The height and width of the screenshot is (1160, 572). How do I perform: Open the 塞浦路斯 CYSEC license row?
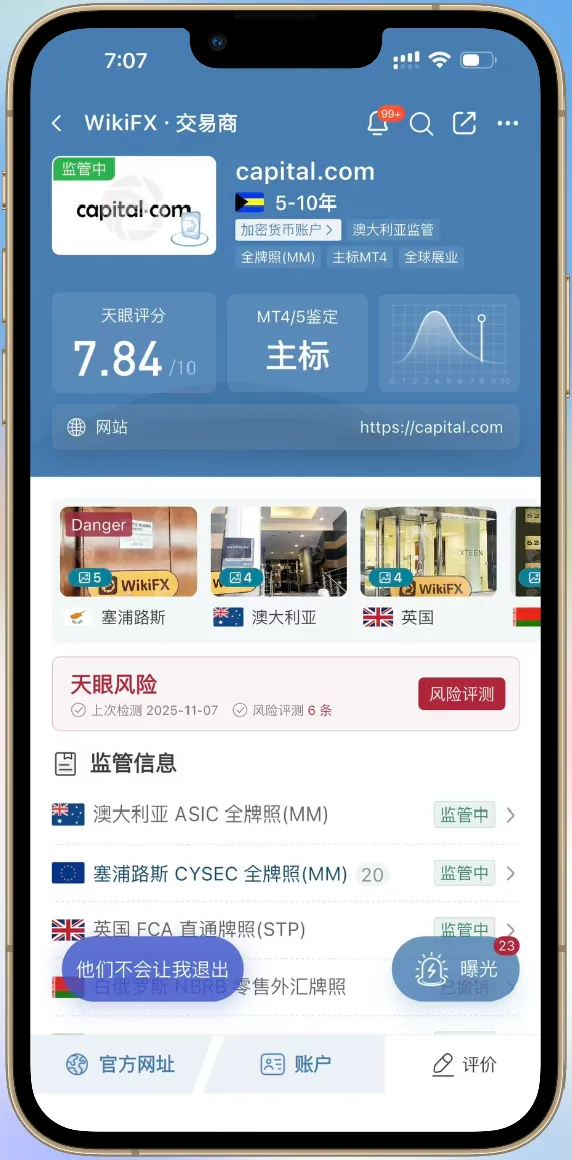pyautogui.click(x=286, y=874)
